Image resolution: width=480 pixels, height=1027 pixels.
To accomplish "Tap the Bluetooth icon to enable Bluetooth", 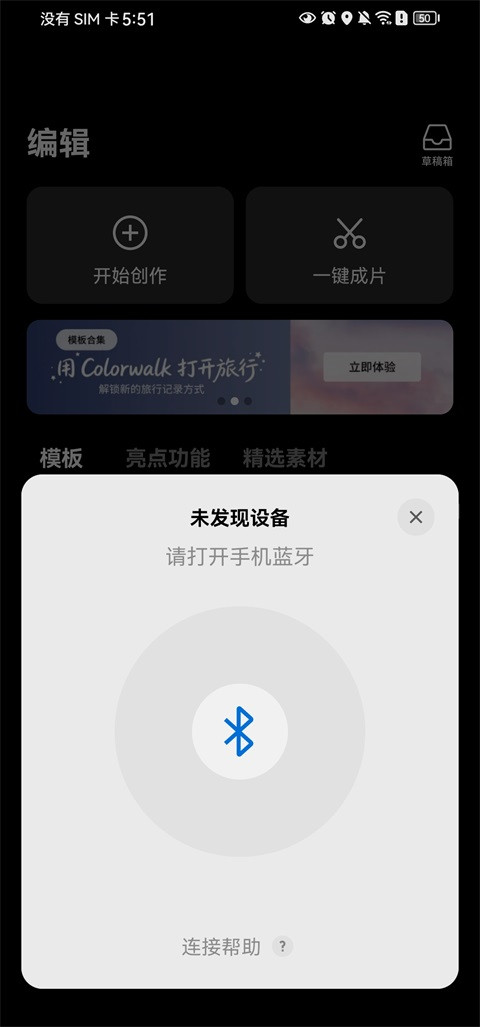I will (240, 731).
